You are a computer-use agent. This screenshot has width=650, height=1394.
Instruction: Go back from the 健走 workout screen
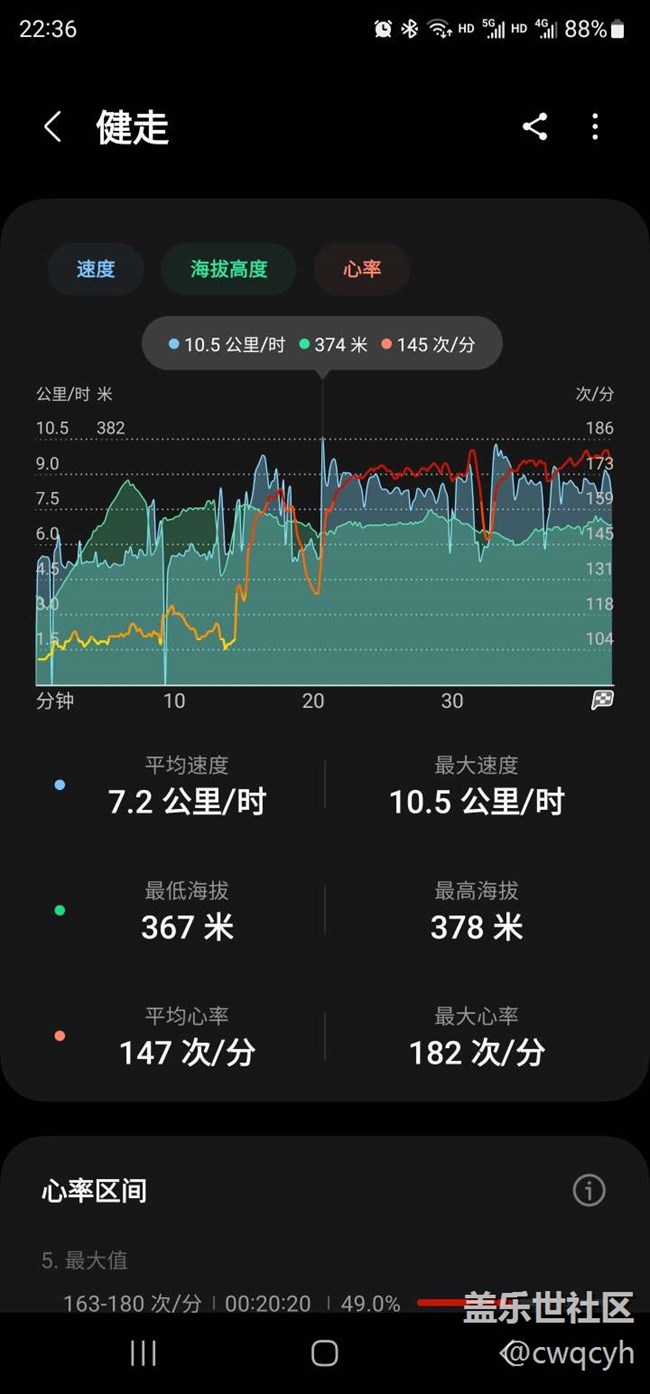[53, 127]
